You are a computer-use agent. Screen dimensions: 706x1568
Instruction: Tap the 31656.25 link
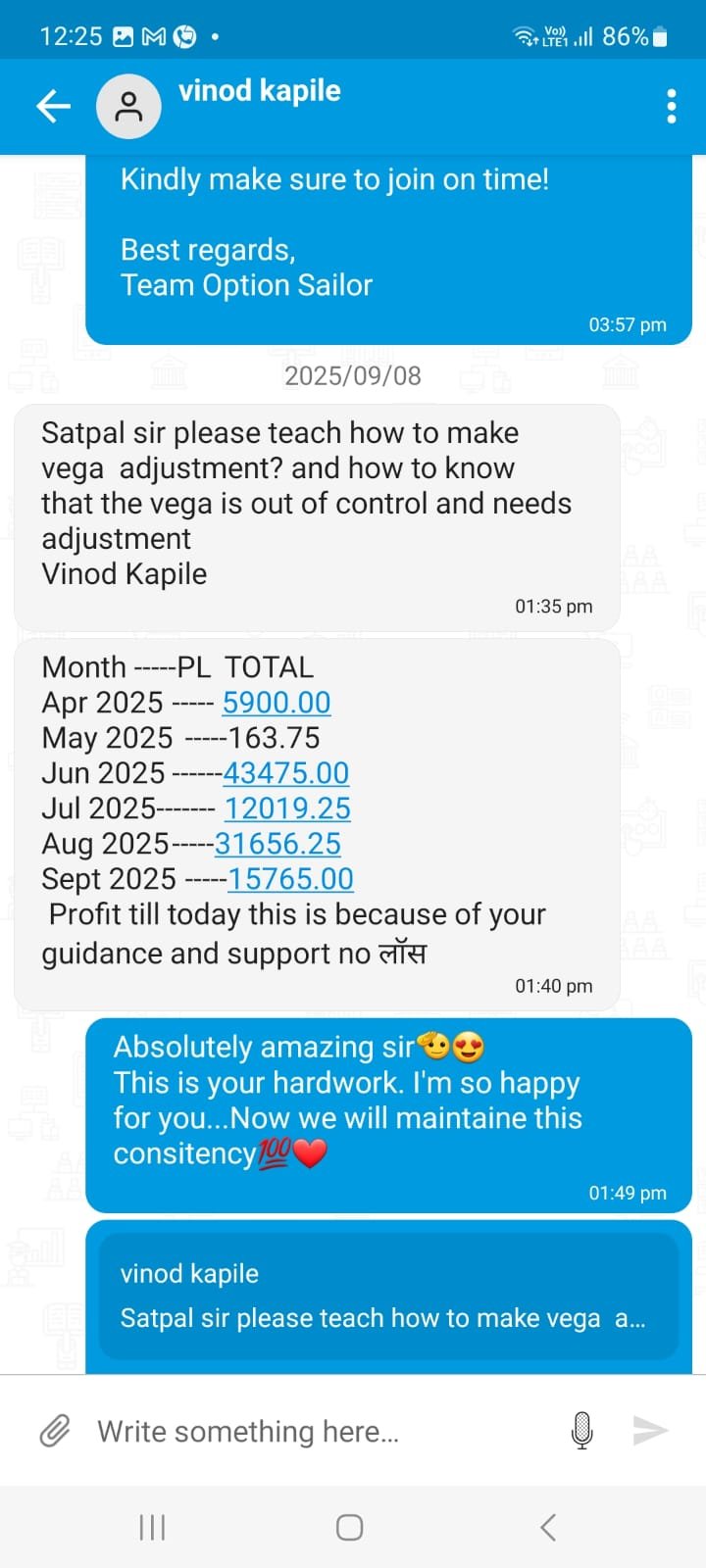277,844
